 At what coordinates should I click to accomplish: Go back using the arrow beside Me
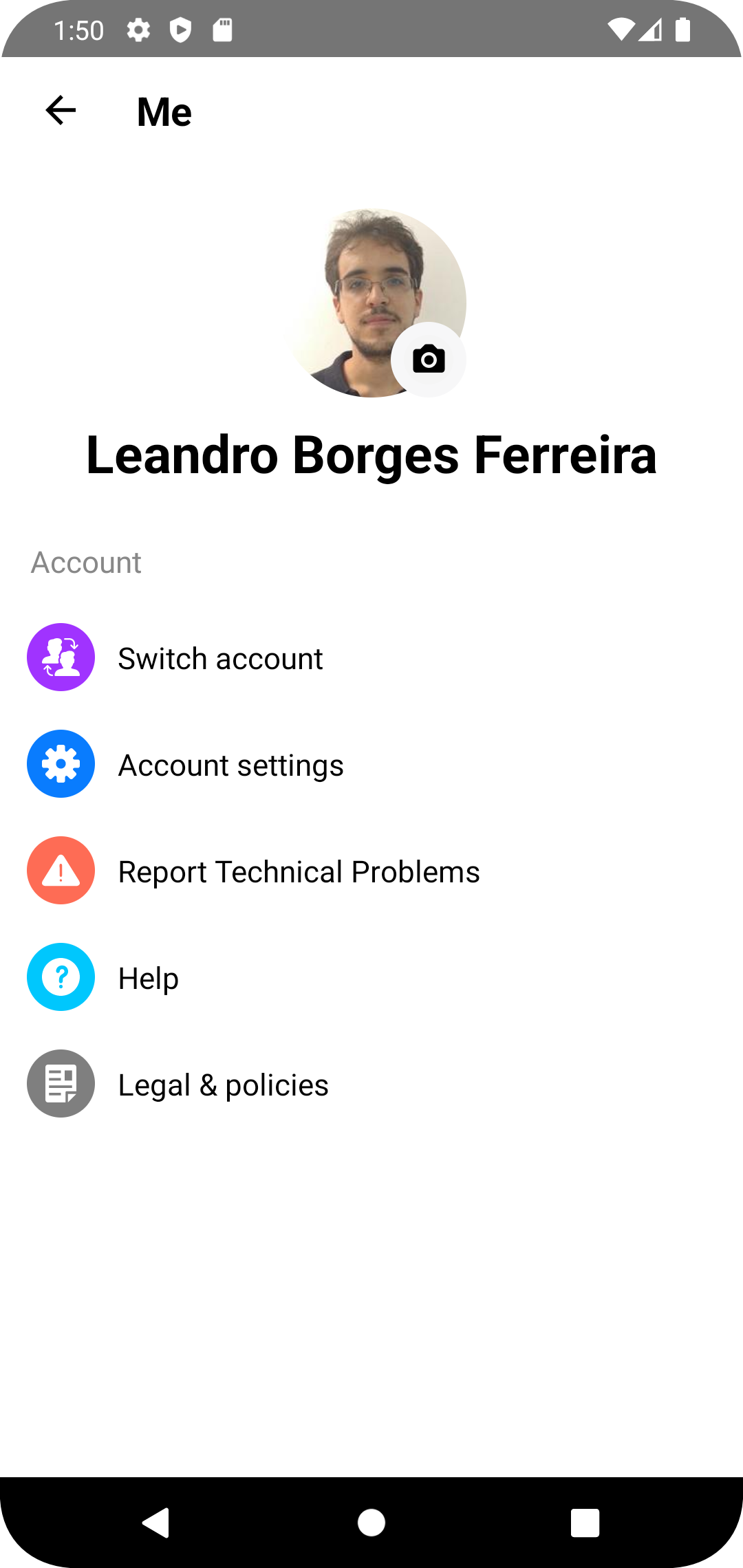tap(61, 111)
